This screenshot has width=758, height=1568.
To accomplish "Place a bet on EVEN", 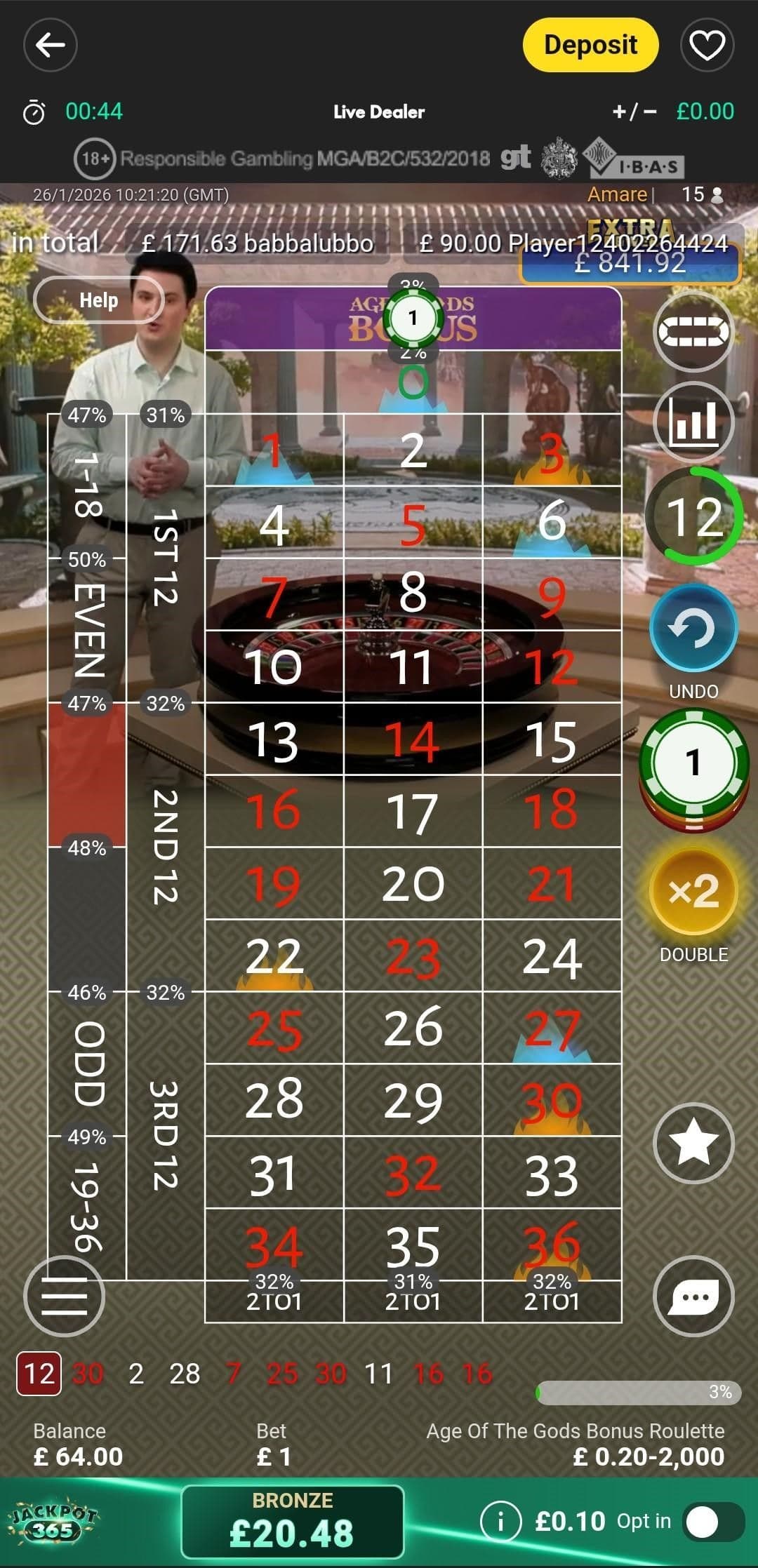I will 86,630.
